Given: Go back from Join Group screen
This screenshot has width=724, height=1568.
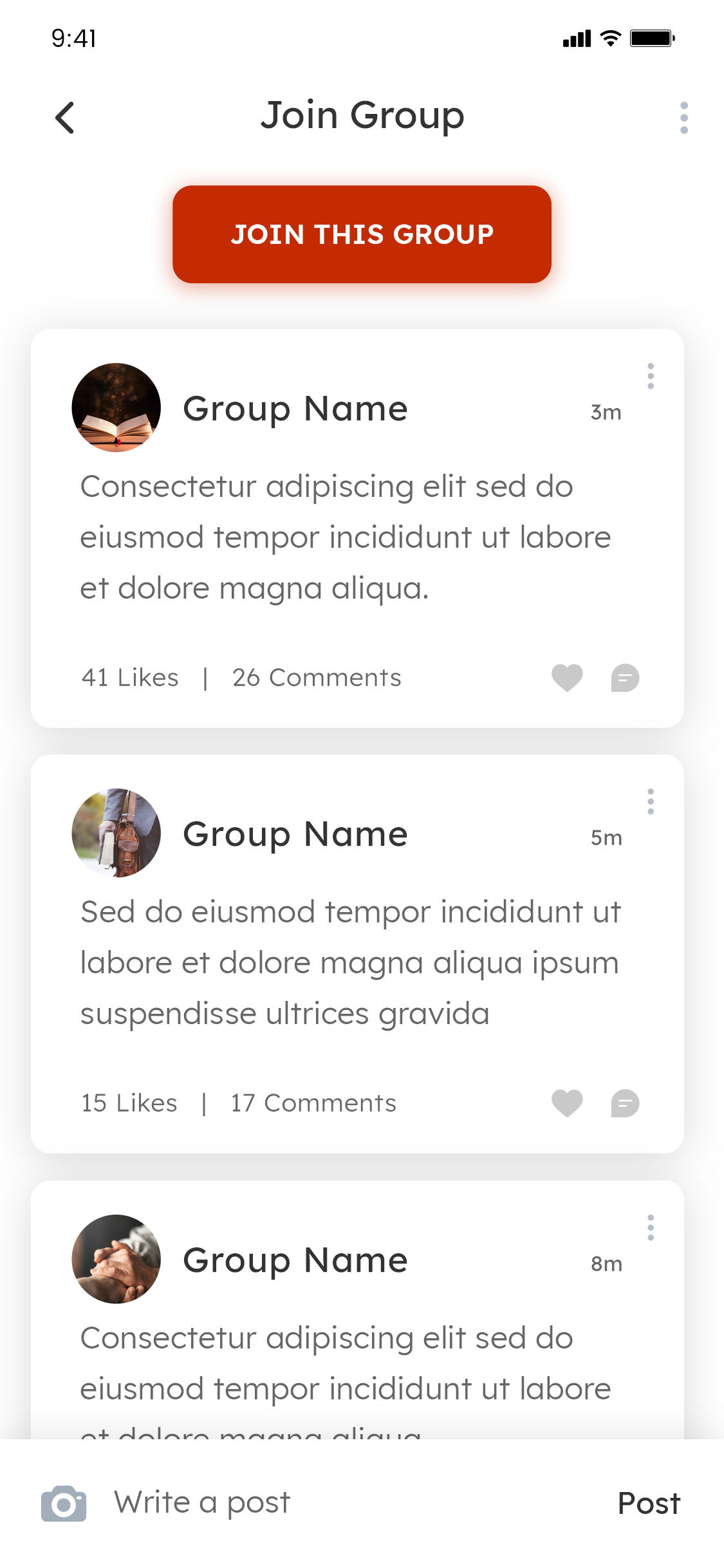Looking at the screenshot, I should tap(65, 118).
